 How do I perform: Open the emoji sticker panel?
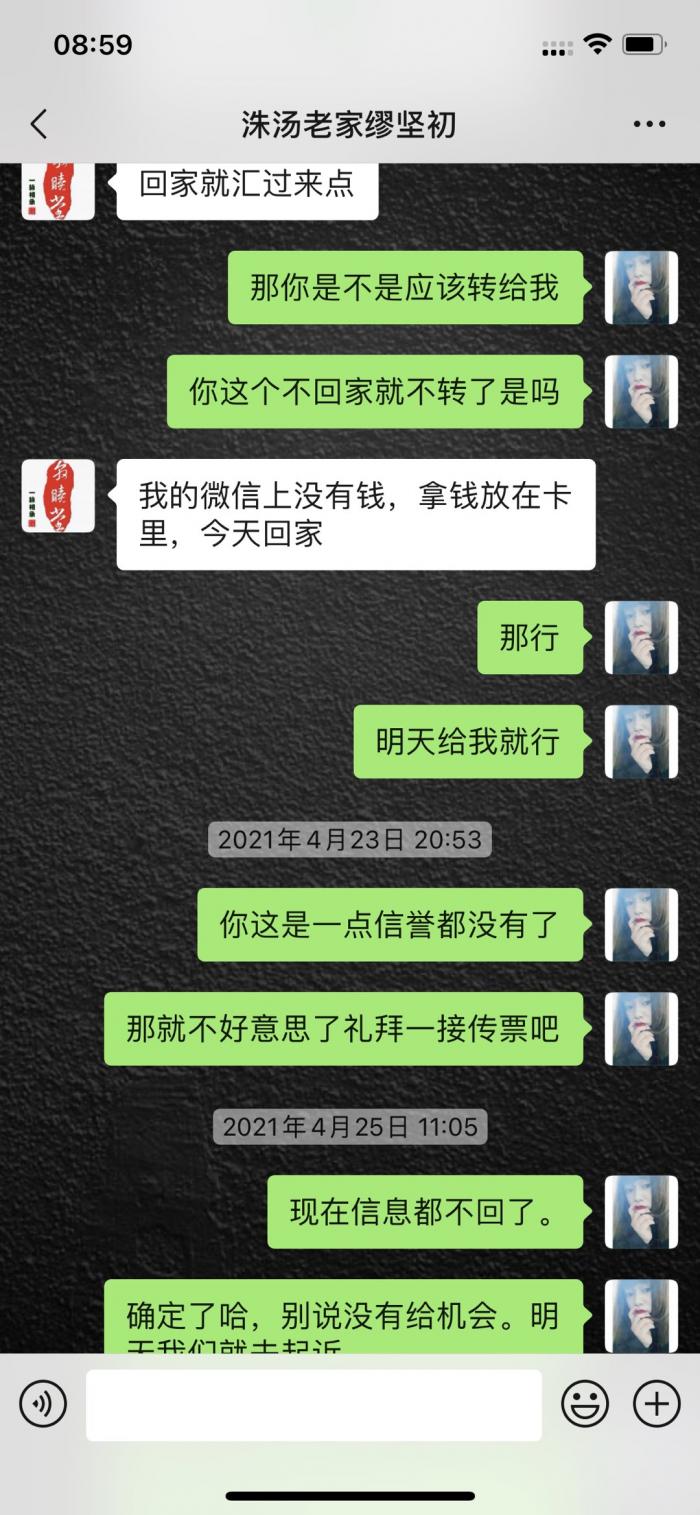[585, 1404]
